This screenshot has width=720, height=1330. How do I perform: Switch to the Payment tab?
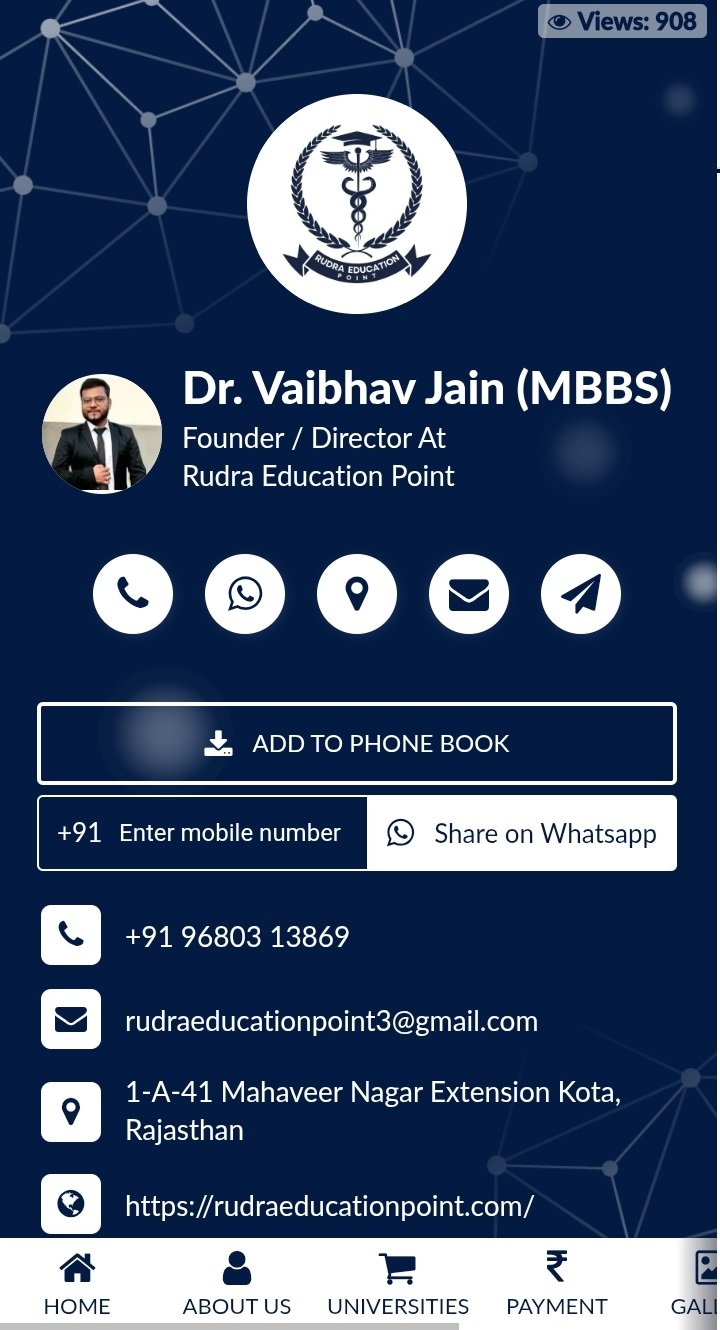tap(557, 1285)
